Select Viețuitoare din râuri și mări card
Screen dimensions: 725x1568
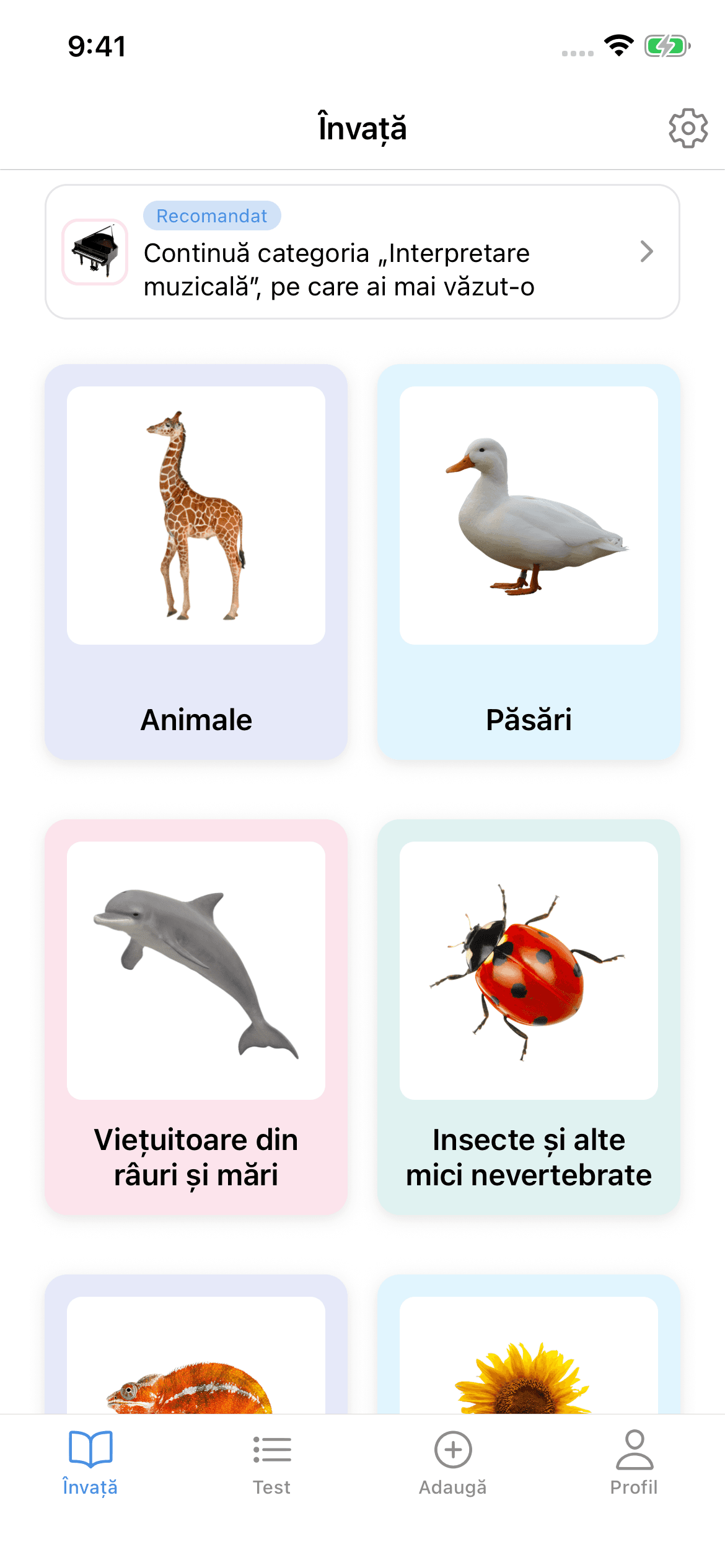(x=196, y=1017)
